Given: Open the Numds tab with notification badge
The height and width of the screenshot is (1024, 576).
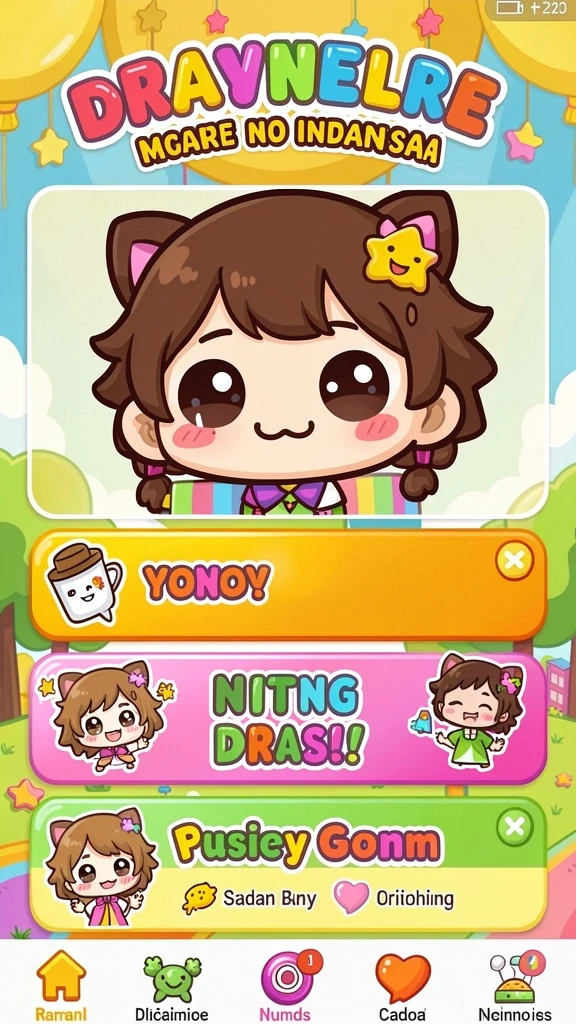Looking at the screenshot, I should point(285,985).
